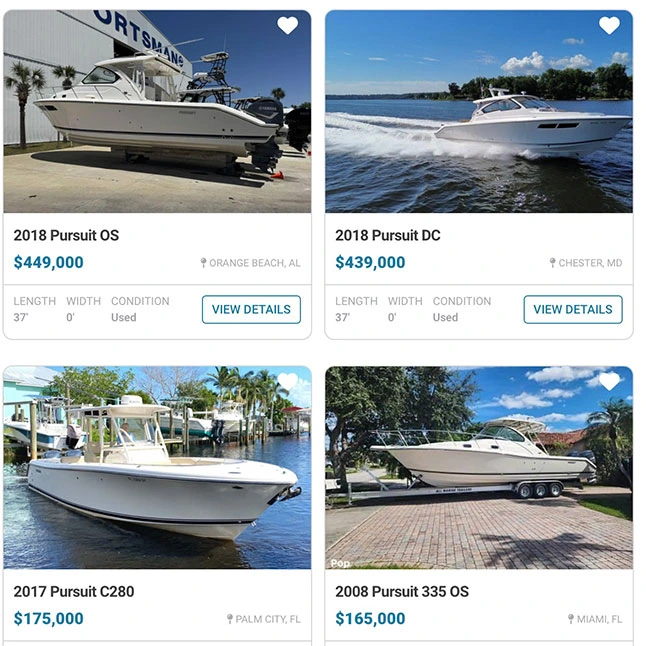Save the 2017 Pursuit C280 with heart
646x646 pixels.
288,382
